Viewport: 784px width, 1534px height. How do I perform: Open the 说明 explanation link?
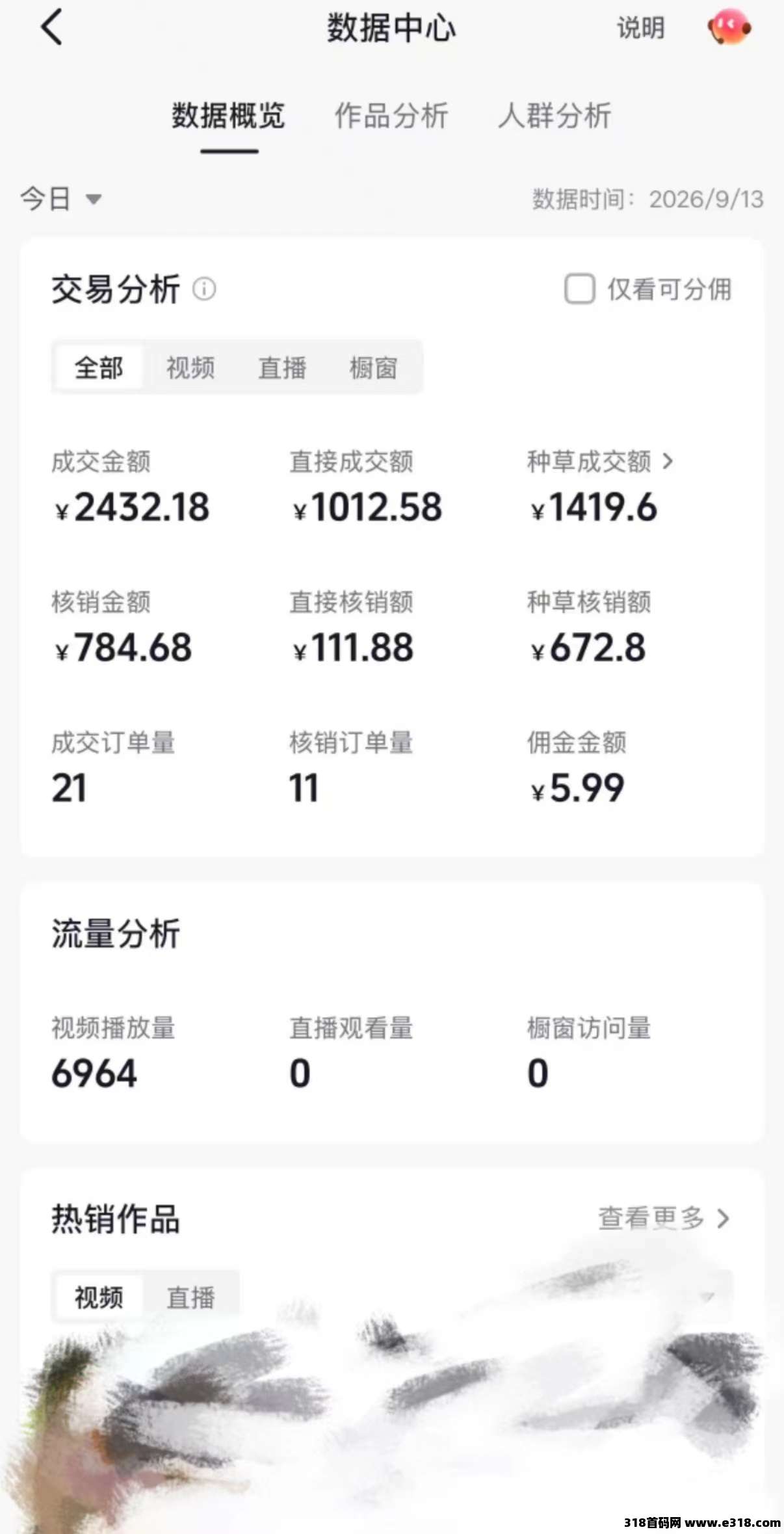640,28
